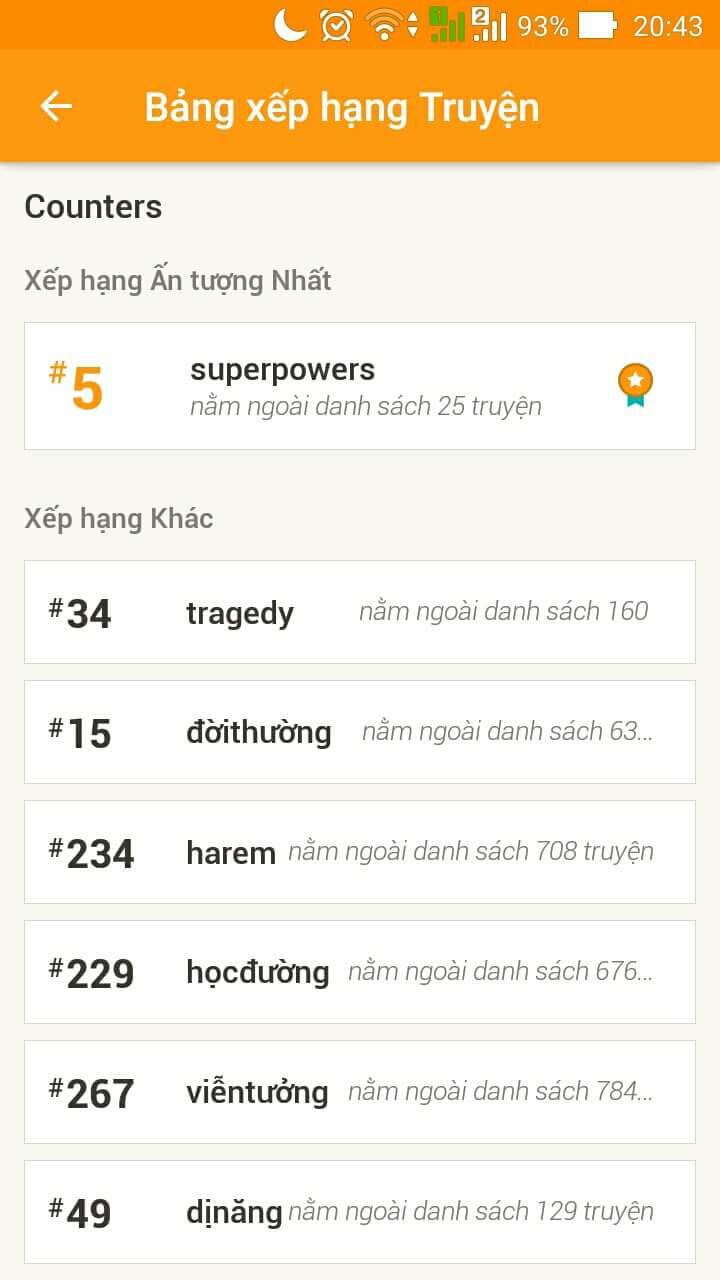Select the họcđường ranking row

pyautogui.click(x=360, y=972)
